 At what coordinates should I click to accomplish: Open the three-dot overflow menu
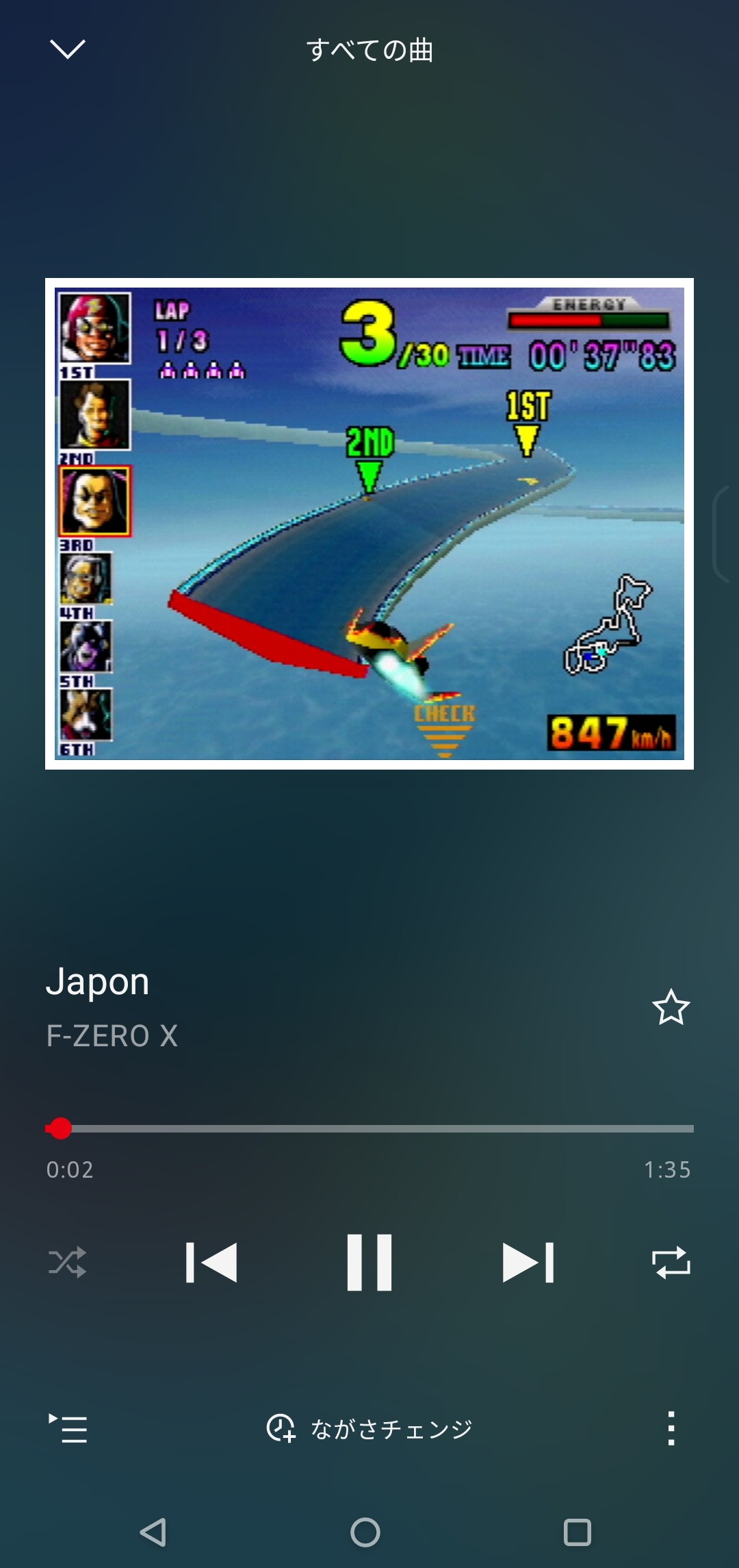click(x=671, y=1428)
